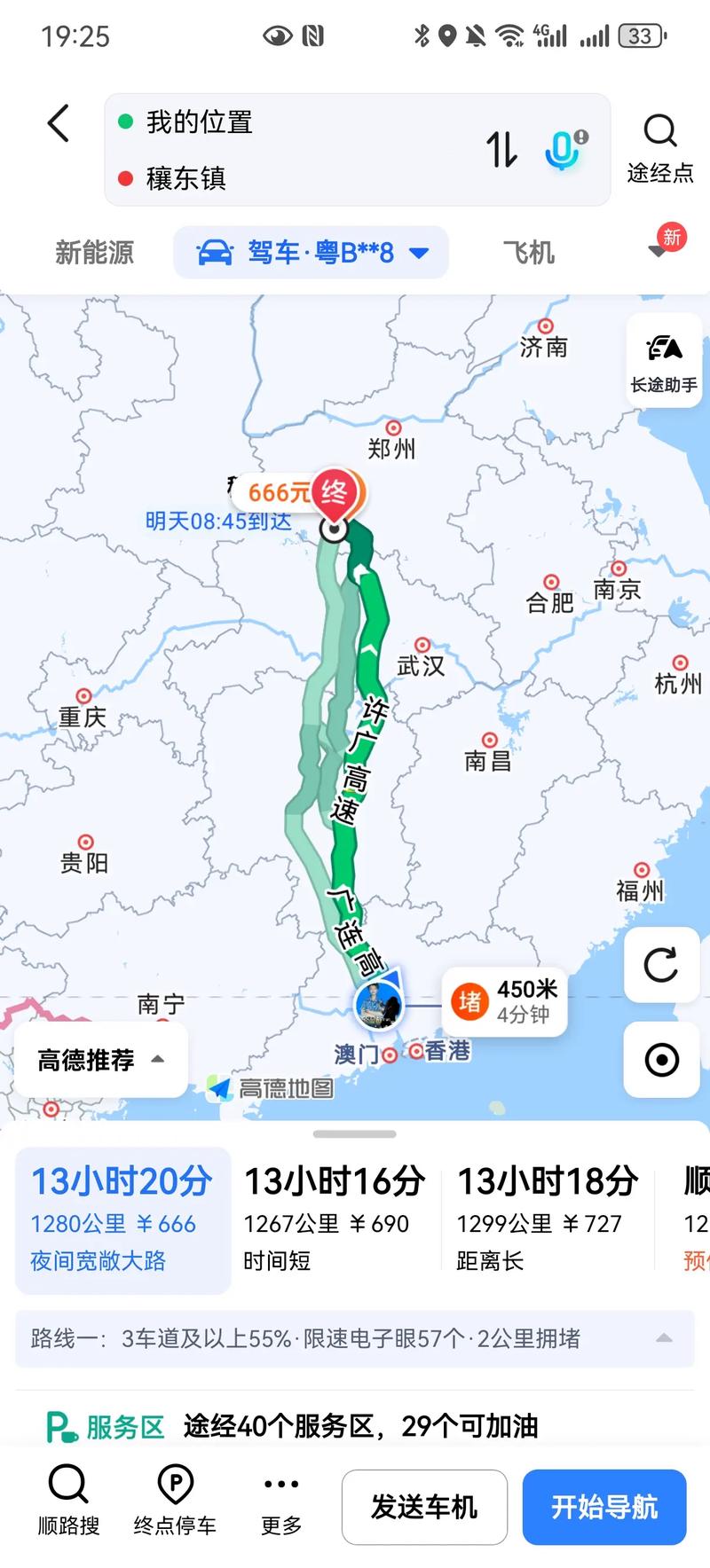Screen dimensions: 710x1568
Task: Collapse the 路线一 details row
Action: (660, 1339)
